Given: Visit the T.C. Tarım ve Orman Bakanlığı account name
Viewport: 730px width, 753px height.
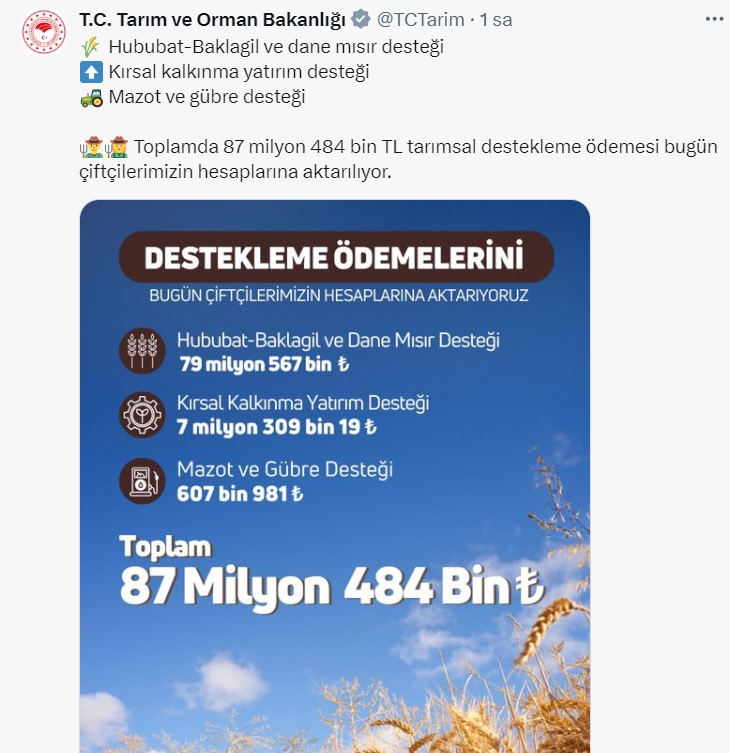Looking at the screenshot, I should [x=212, y=20].
